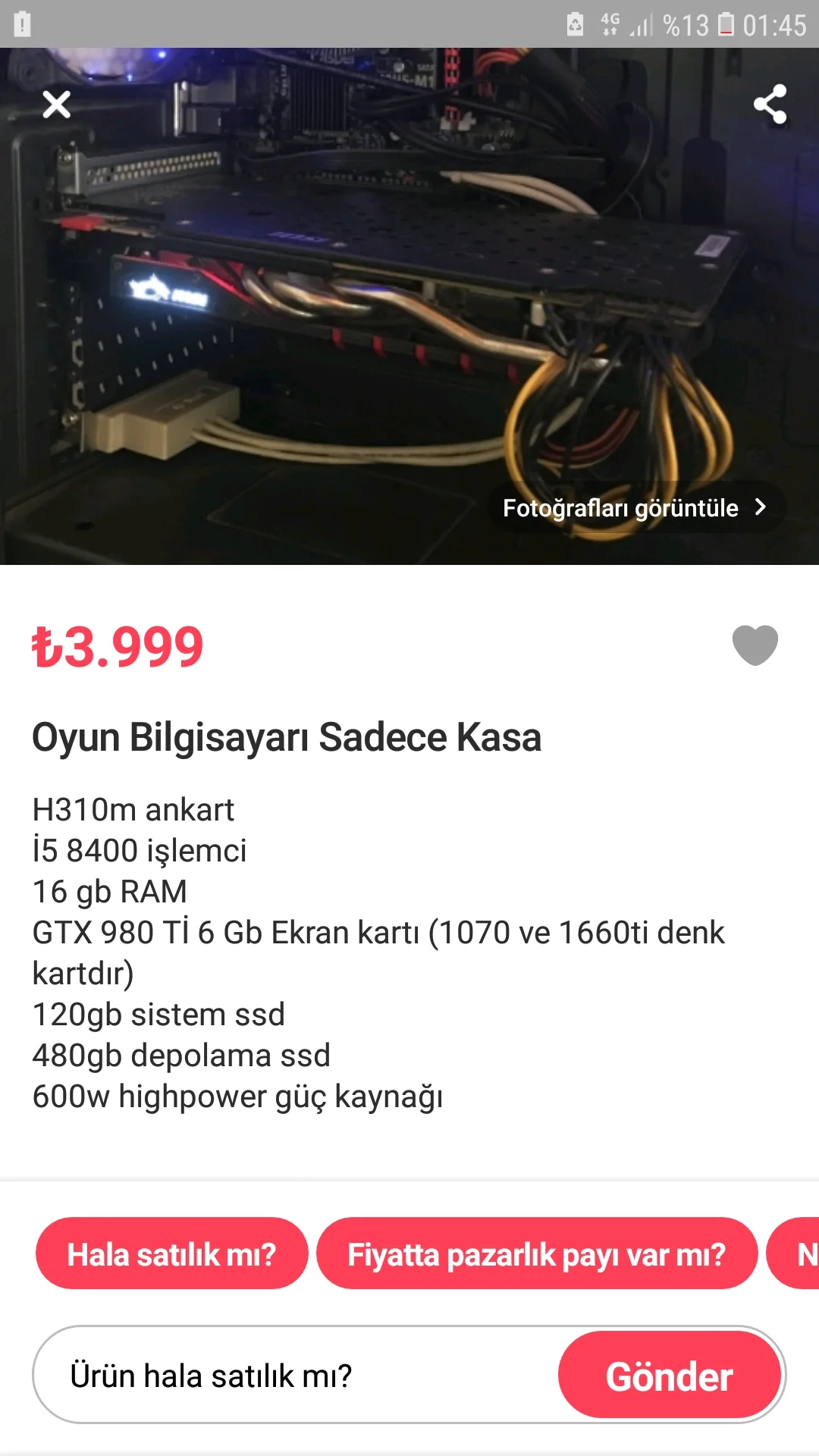The height and width of the screenshot is (1456, 819).
Task: Tap the product photo thumbnail area
Action: [x=409, y=303]
